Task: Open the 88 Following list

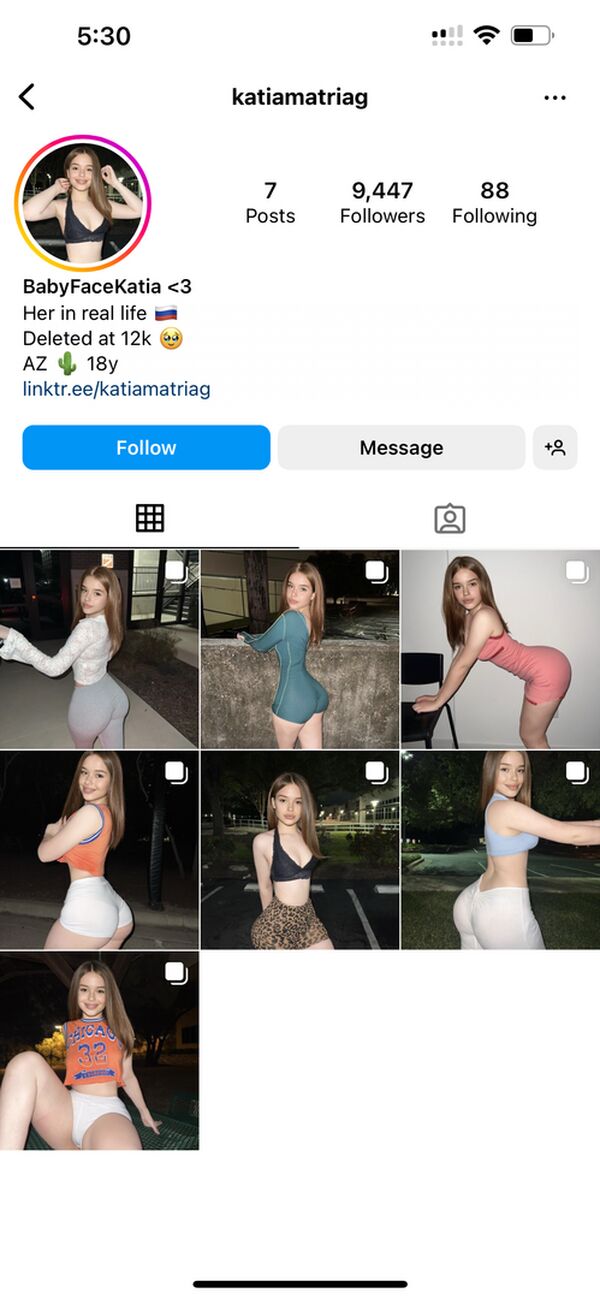Action: (494, 203)
